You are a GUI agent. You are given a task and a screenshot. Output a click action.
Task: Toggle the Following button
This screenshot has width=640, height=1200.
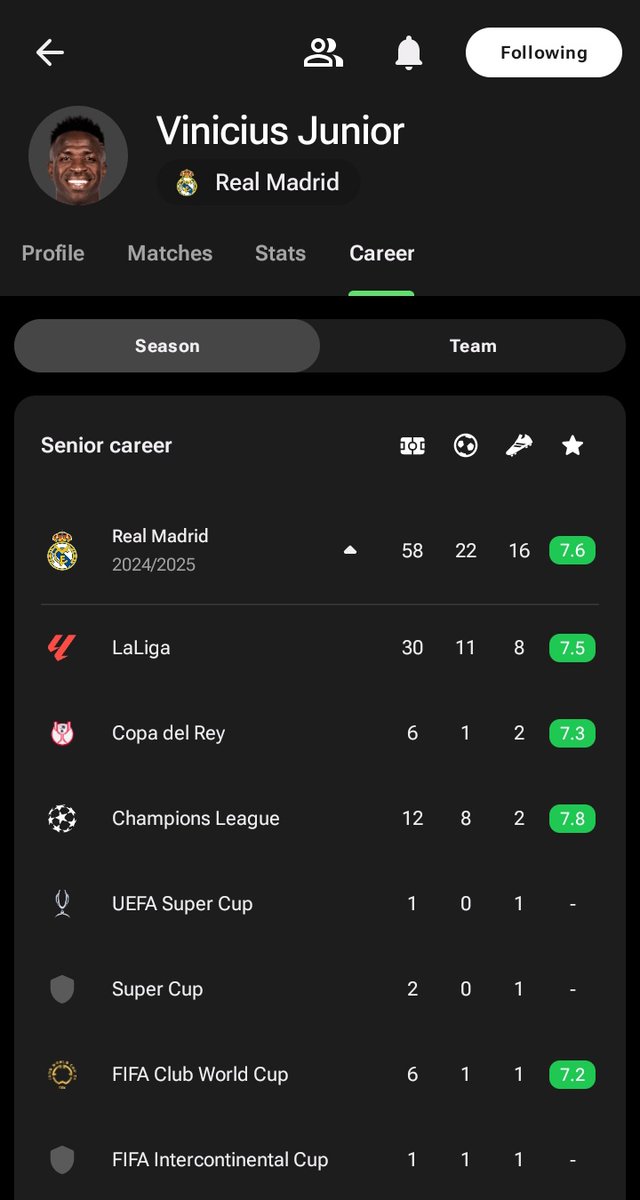544,53
